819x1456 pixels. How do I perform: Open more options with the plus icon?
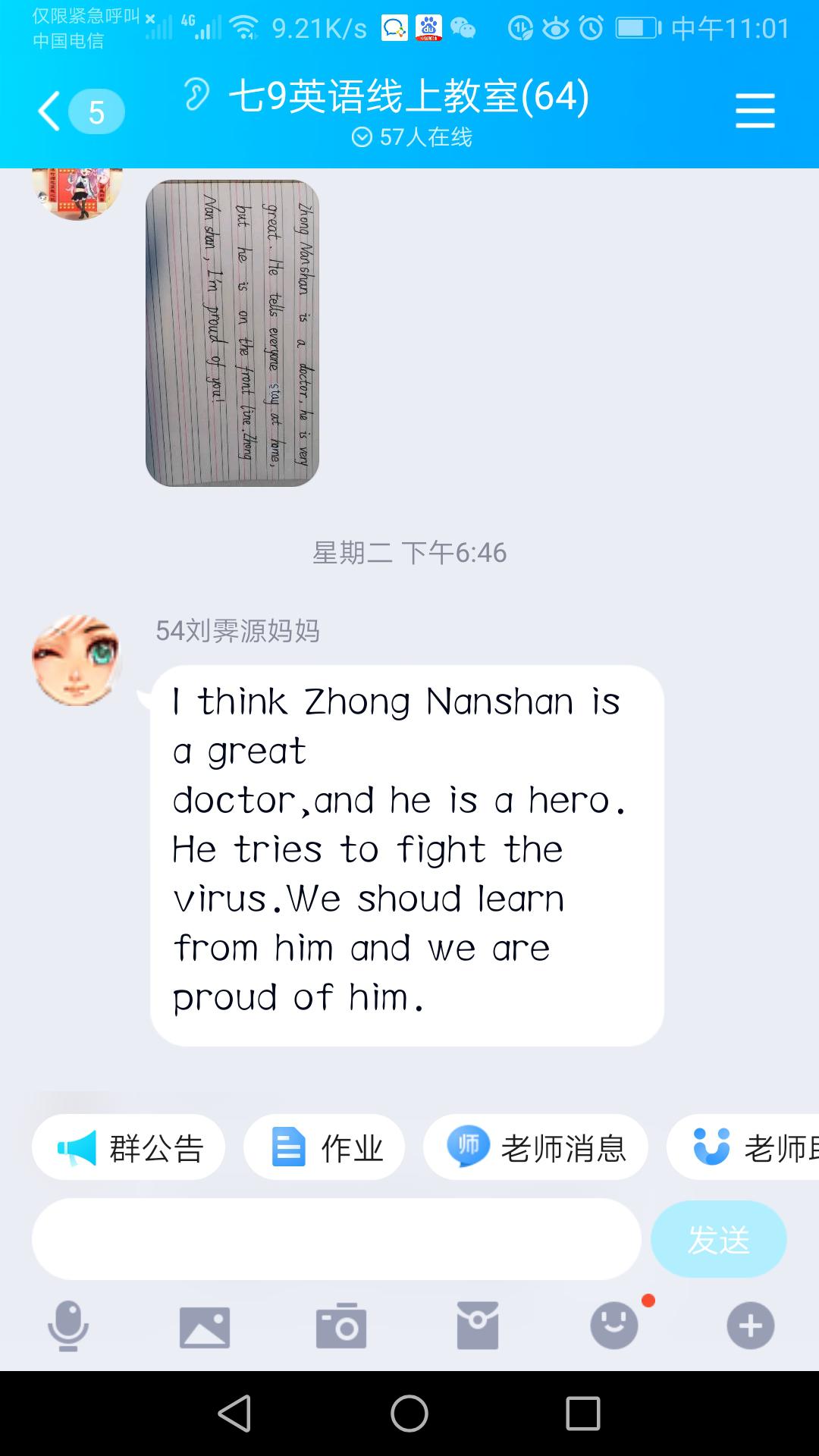751,1326
